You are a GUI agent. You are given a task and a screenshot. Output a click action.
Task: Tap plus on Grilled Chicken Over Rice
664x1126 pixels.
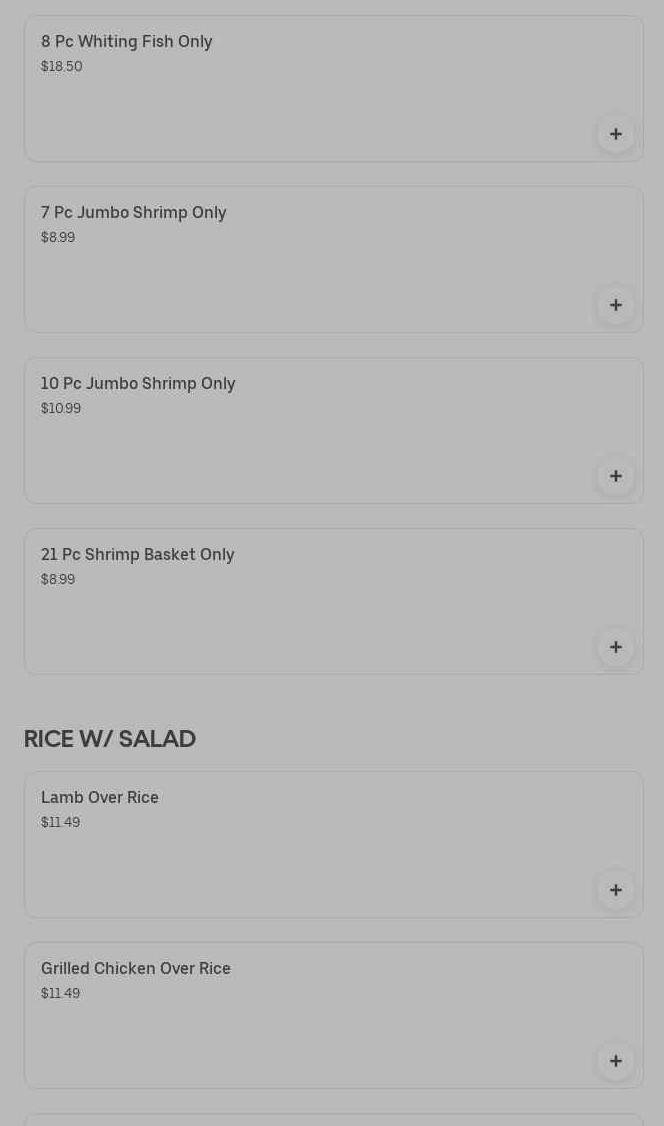[616, 1061]
